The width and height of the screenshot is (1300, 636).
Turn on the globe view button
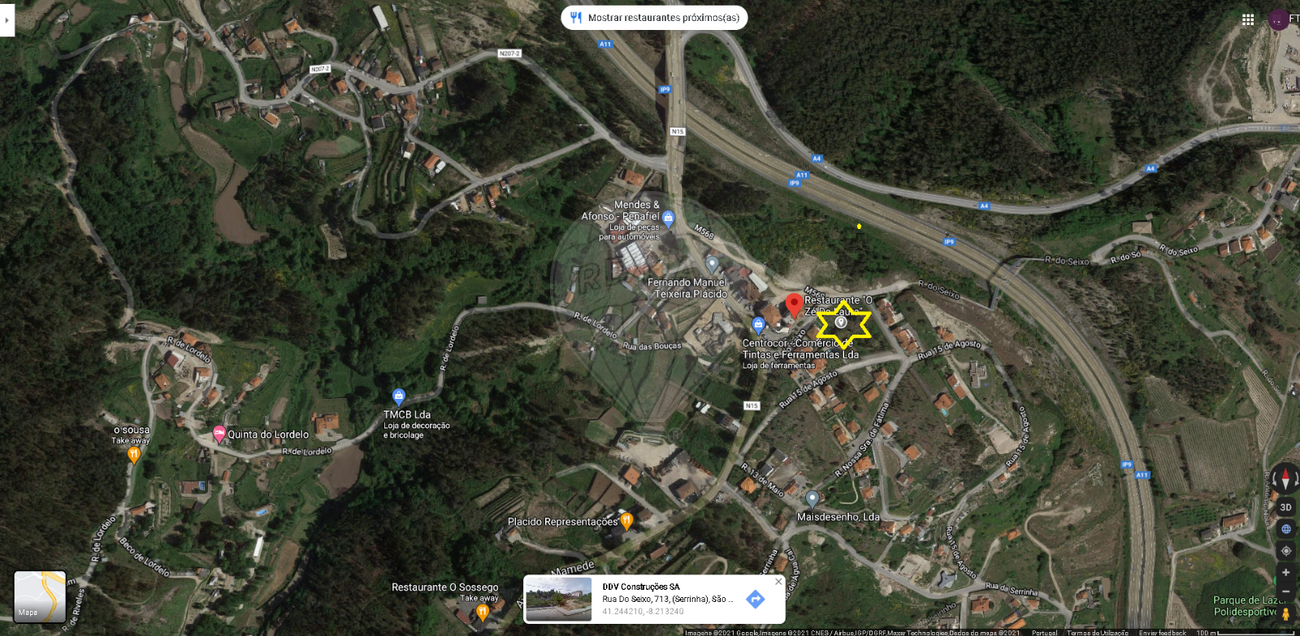click(x=1286, y=529)
